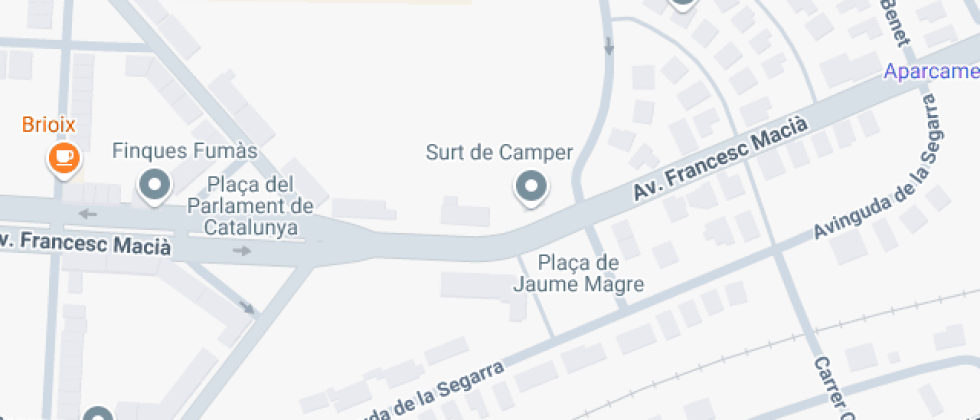Select the Finques Fumàs map pin

pyautogui.click(x=154, y=186)
